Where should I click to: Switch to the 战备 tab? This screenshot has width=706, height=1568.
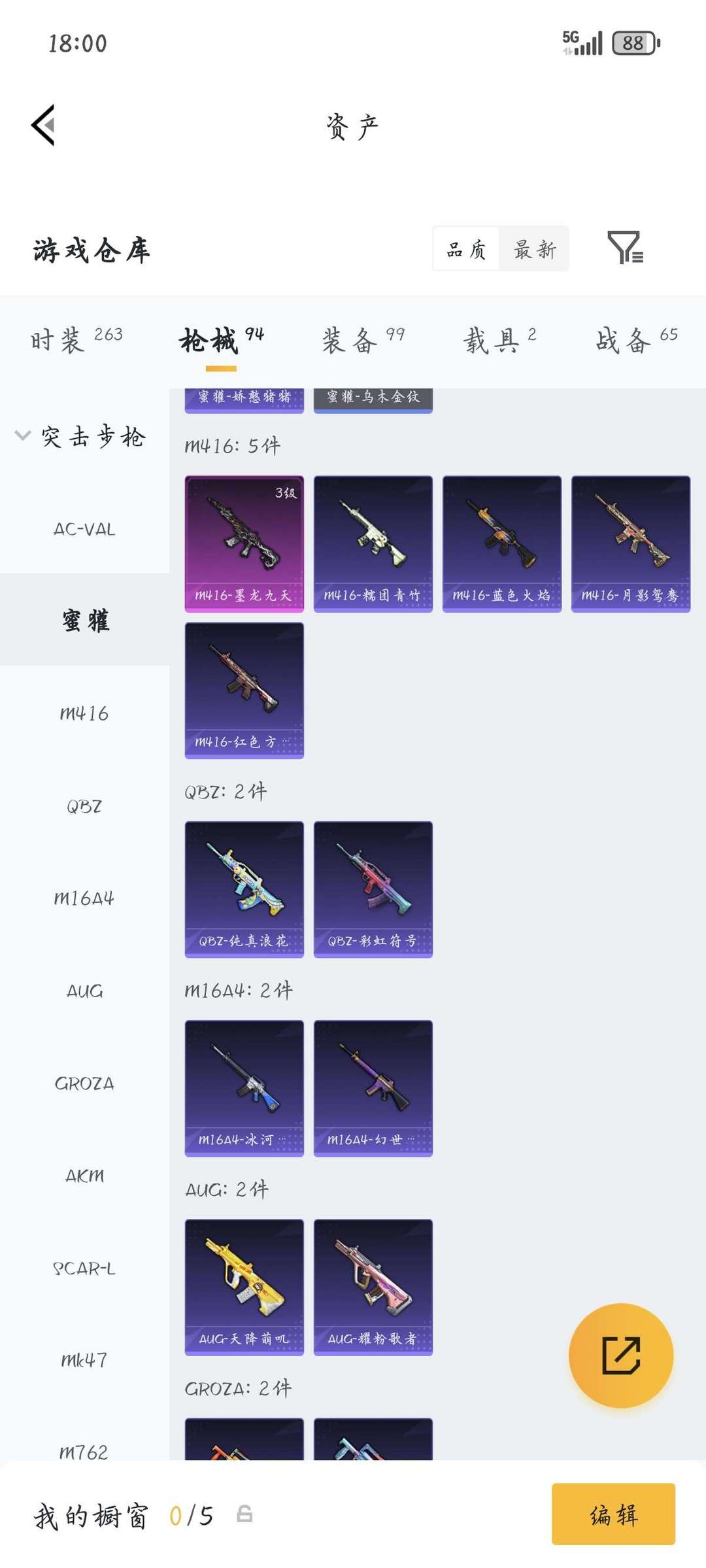pos(635,340)
